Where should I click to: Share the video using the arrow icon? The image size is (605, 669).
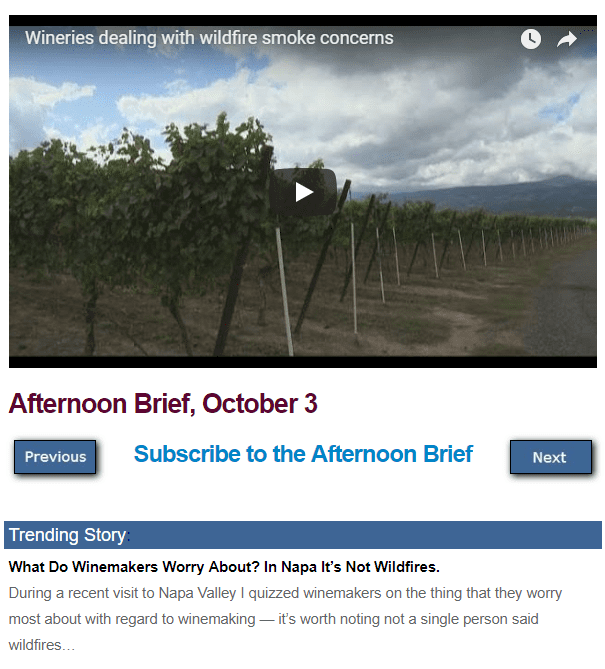[567, 39]
